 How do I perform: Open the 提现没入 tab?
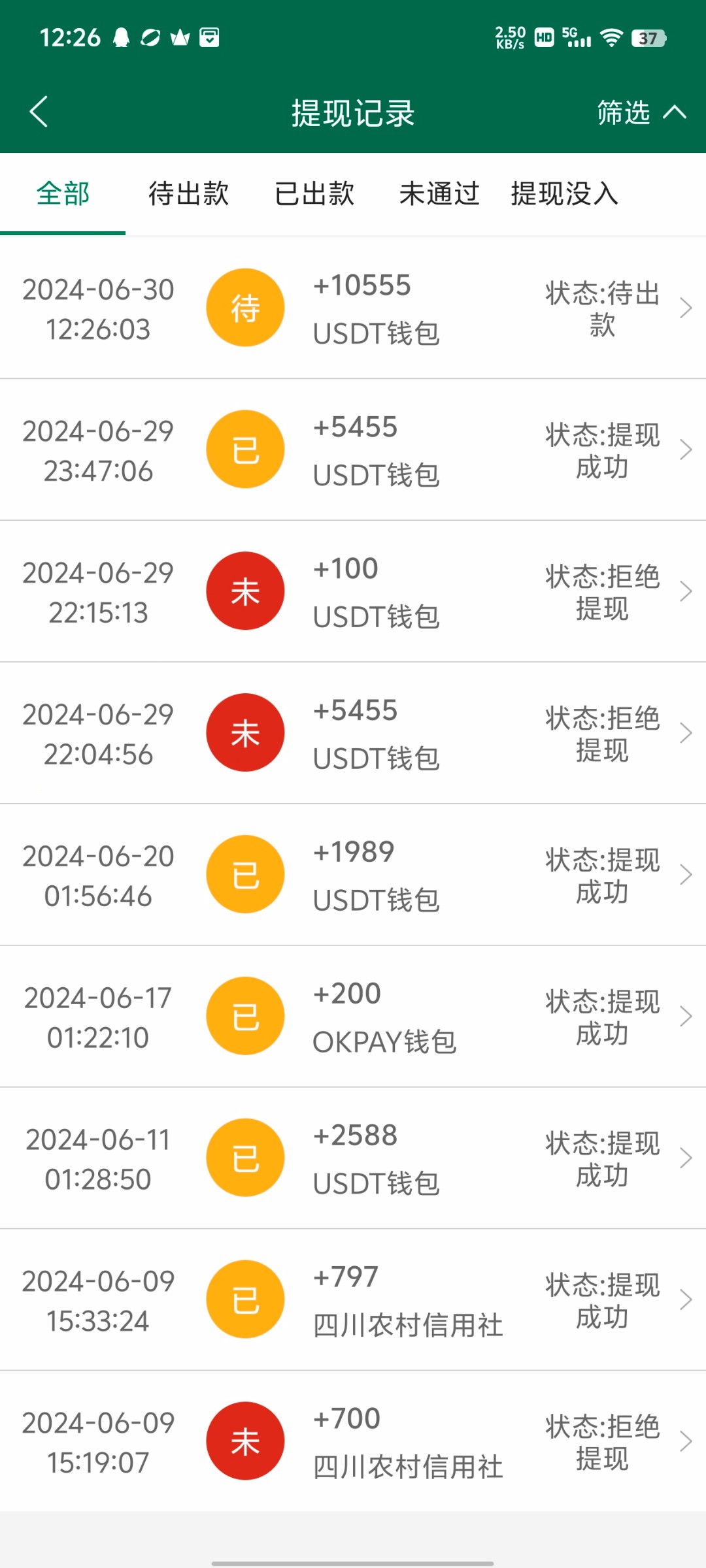pos(565,194)
